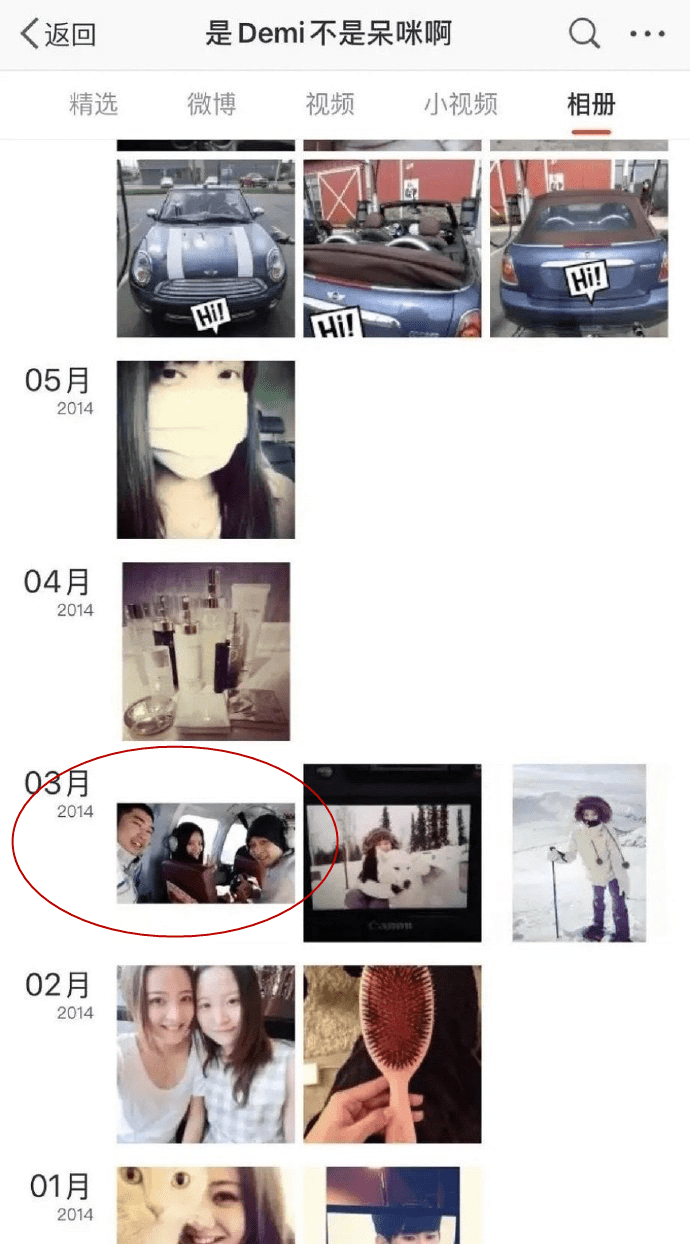Open the January 2014 cat selfie photo

tap(206, 1205)
